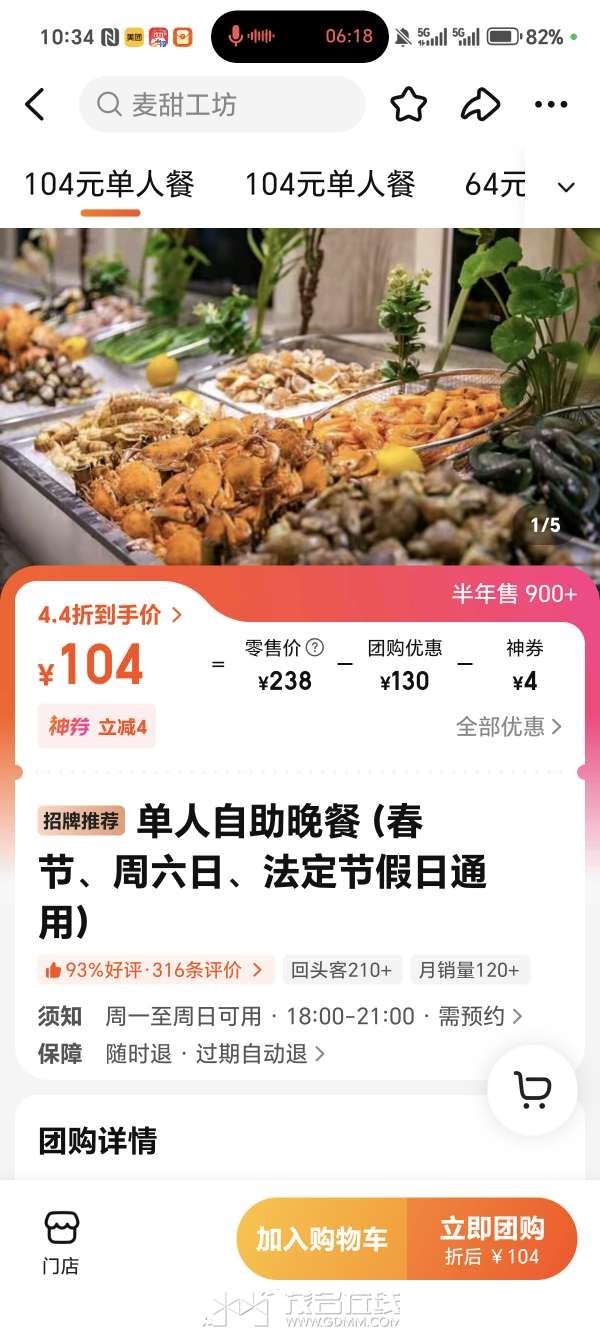Expand the package tabs dropdown arrow

click(566, 187)
